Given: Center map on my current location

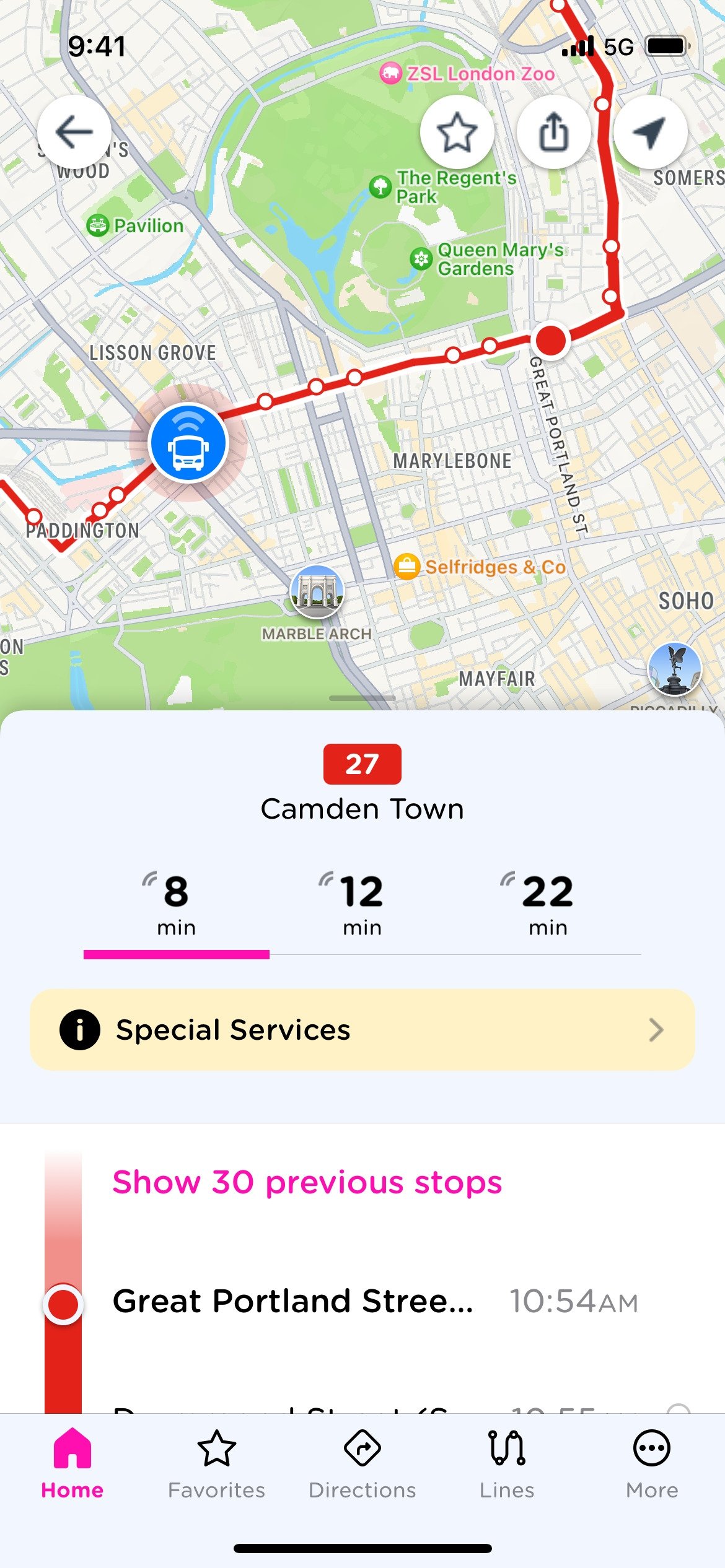Looking at the screenshot, I should click(x=650, y=132).
